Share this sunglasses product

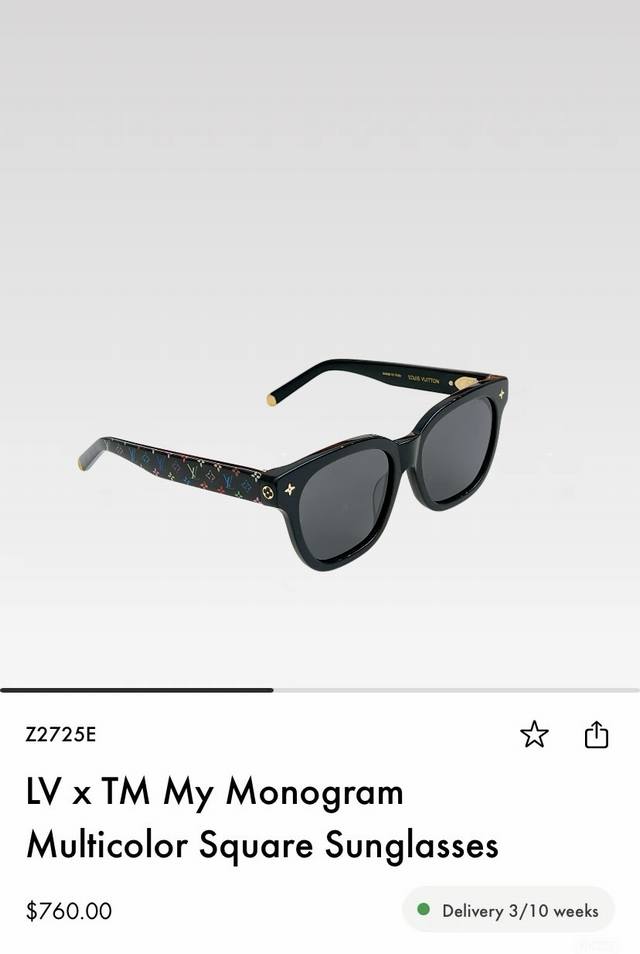[596, 734]
